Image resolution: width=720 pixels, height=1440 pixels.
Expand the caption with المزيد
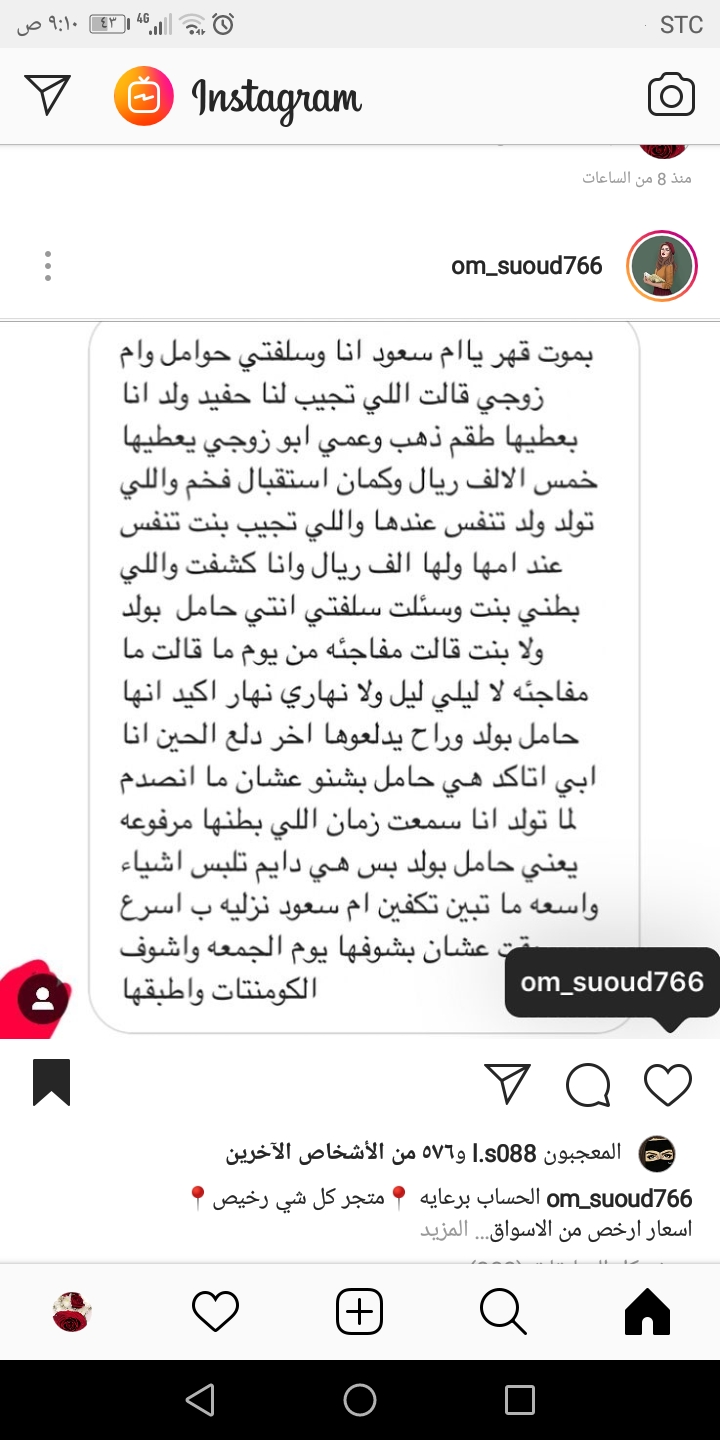click(x=444, y=1229)
